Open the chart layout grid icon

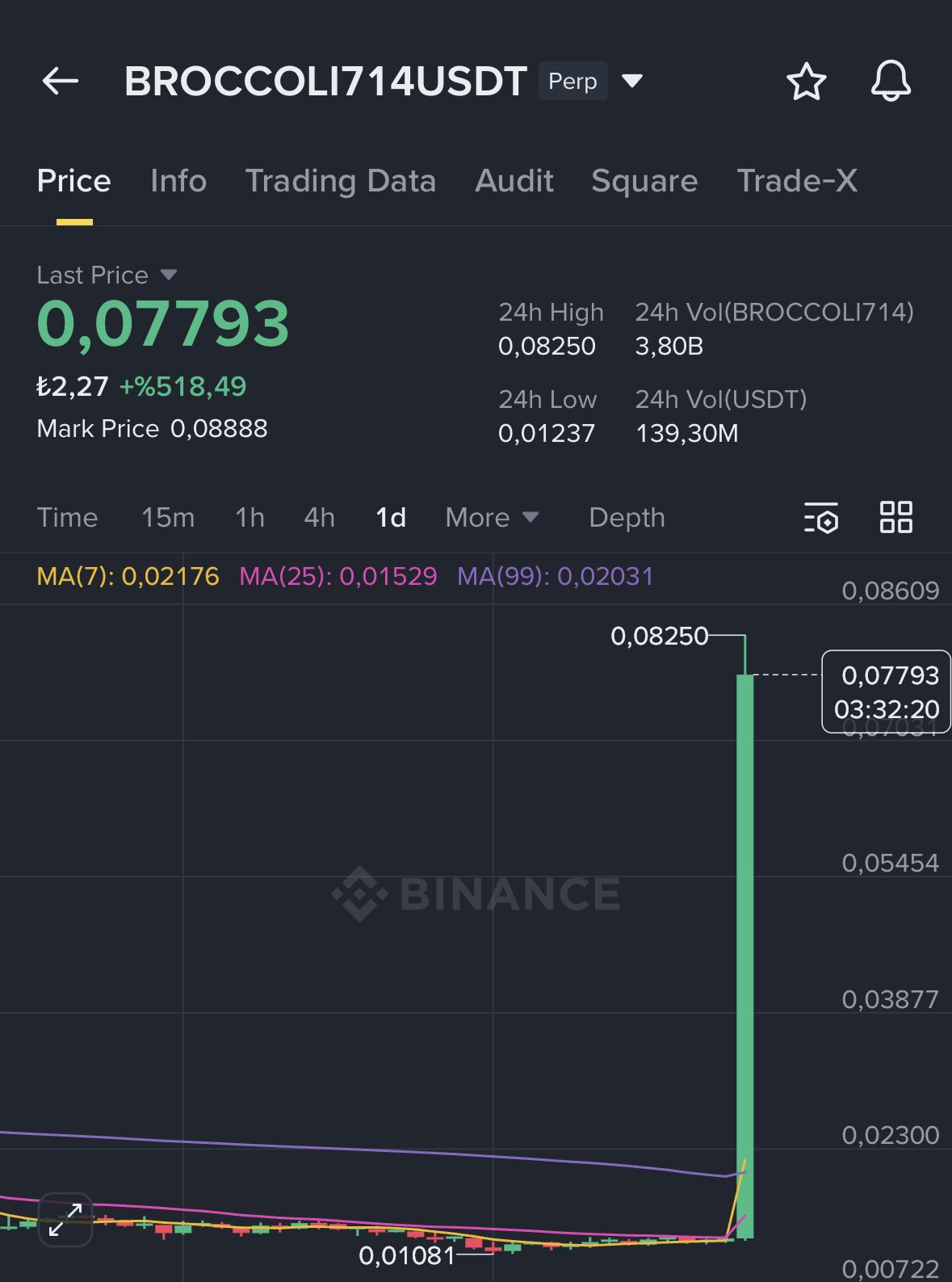click(895, 518)
